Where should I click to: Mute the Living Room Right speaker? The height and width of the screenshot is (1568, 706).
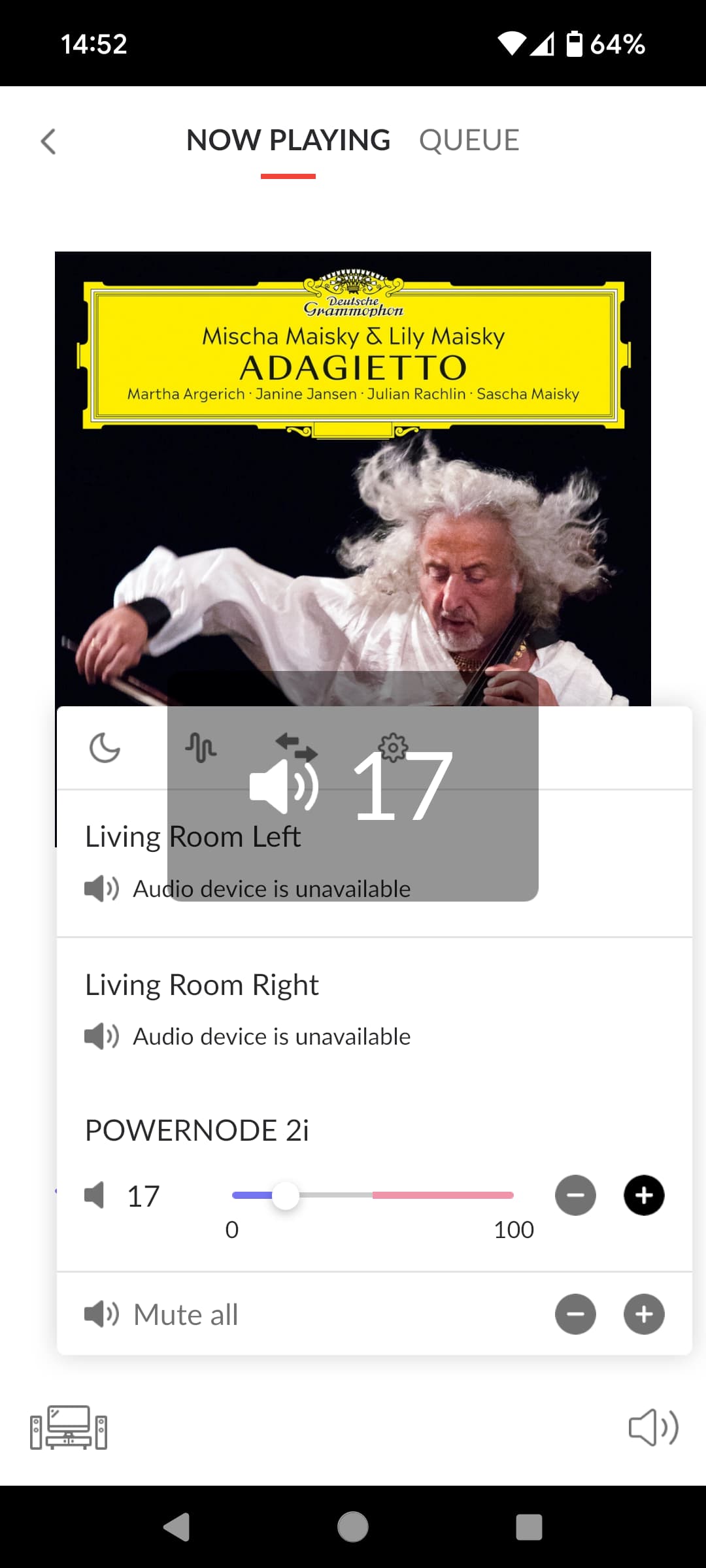pos(101,1037)
